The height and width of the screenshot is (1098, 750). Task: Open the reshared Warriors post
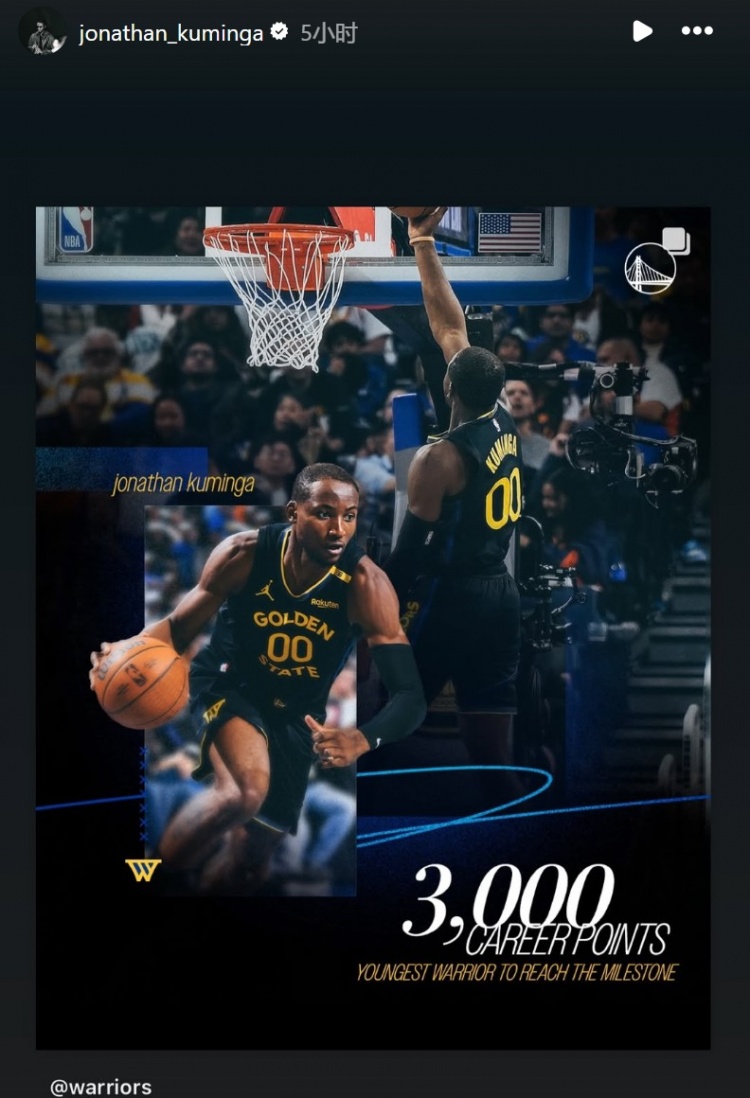(373, 627)
